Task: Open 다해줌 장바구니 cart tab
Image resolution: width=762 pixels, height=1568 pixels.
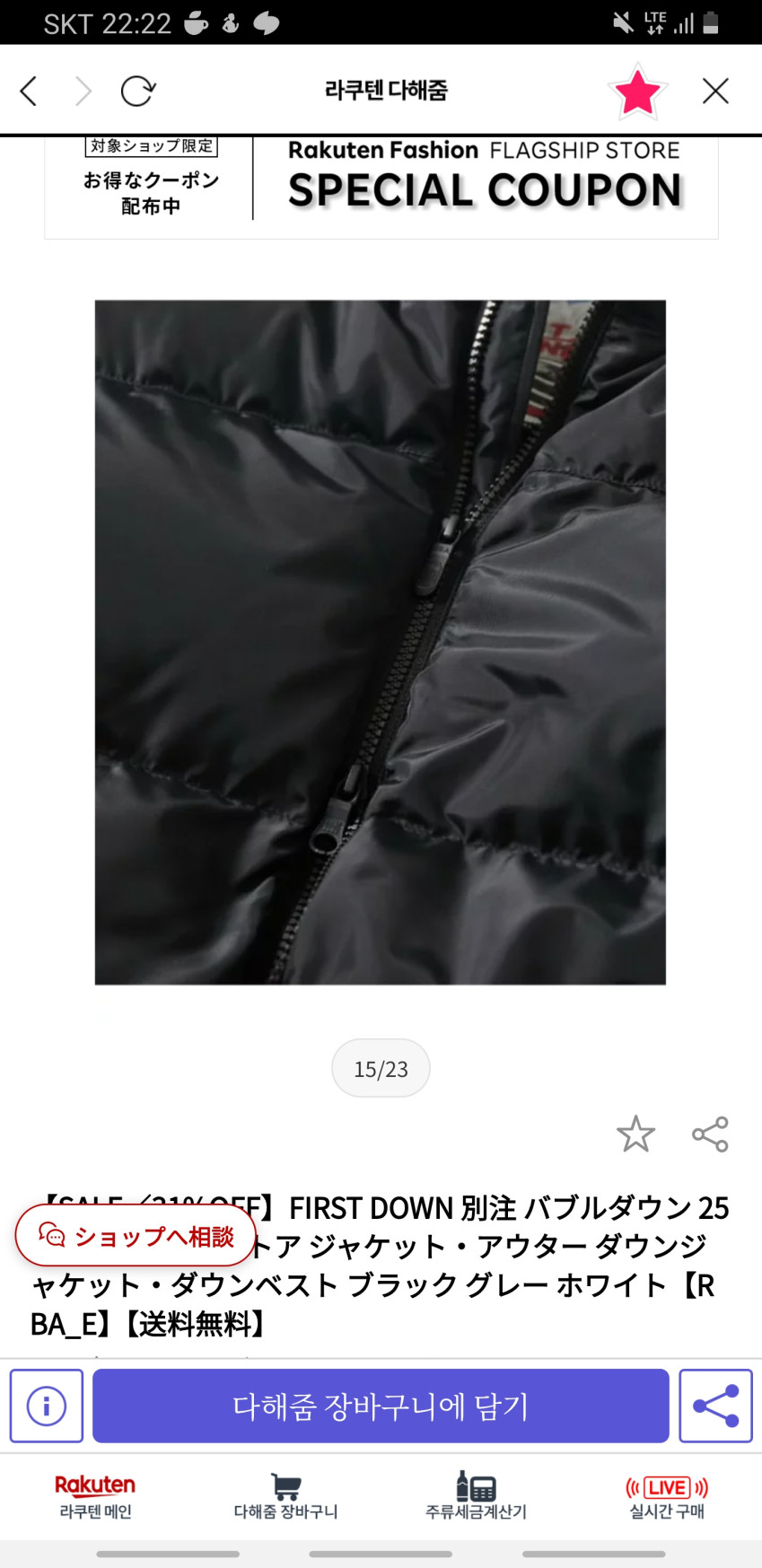Action: (285, 1496)
